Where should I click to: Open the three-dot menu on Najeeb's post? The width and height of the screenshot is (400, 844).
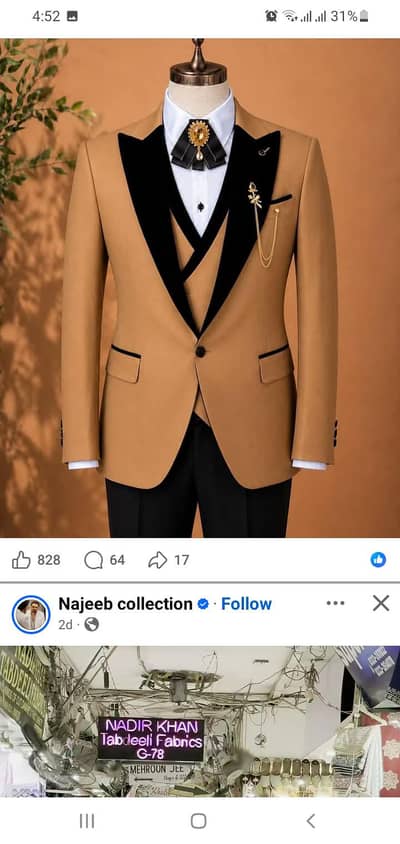point(335,603)
